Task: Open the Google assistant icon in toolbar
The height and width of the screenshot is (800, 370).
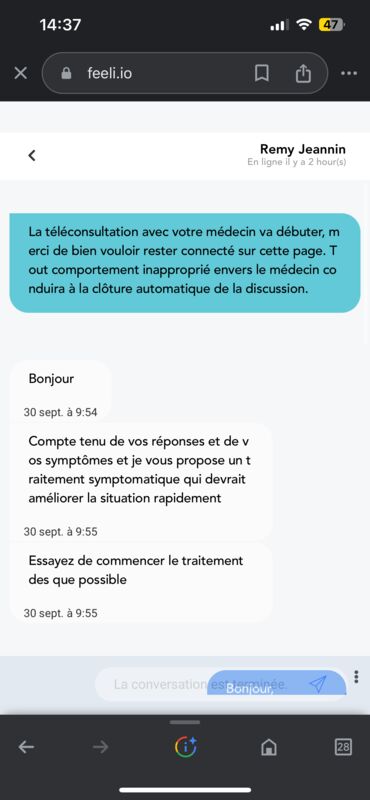Action: click(186, 747)
